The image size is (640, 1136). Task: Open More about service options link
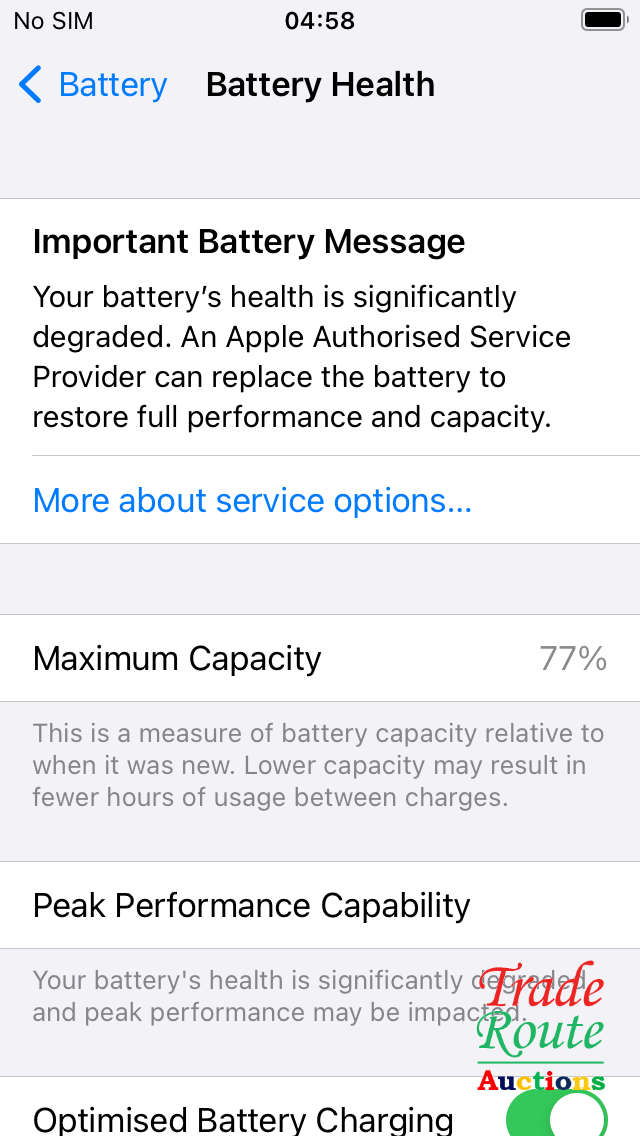tap(252, 500)
